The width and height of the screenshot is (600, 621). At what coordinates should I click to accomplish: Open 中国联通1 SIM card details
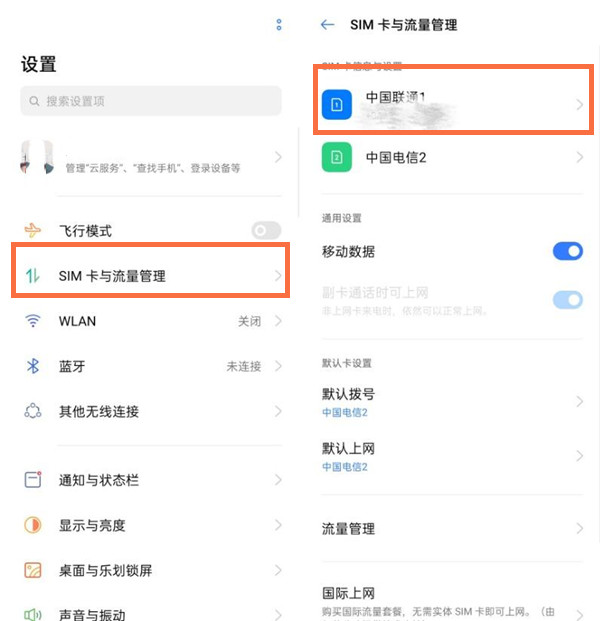[450, 101]
